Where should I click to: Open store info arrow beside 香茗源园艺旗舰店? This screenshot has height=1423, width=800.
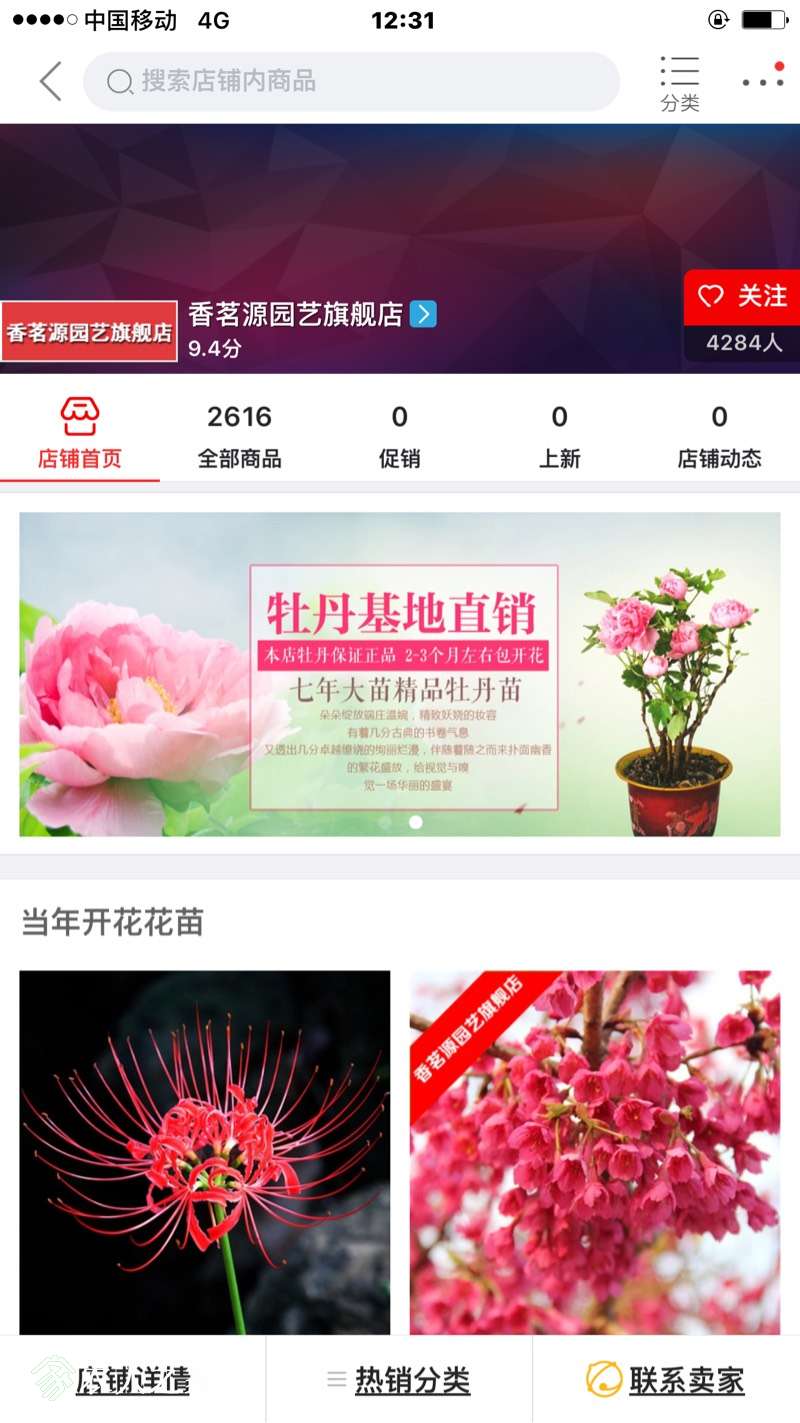[x=423, y=314]
